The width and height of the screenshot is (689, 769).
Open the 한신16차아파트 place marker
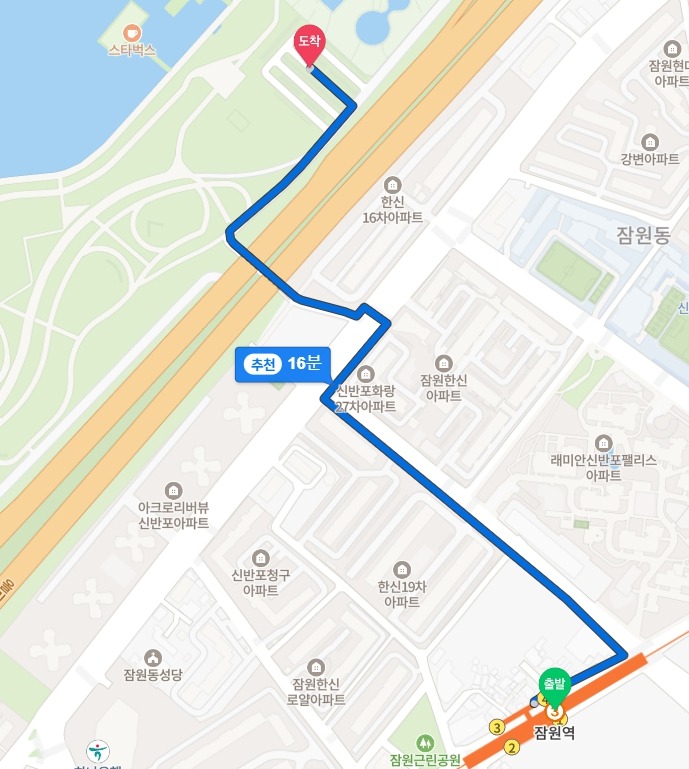[392, 184]
